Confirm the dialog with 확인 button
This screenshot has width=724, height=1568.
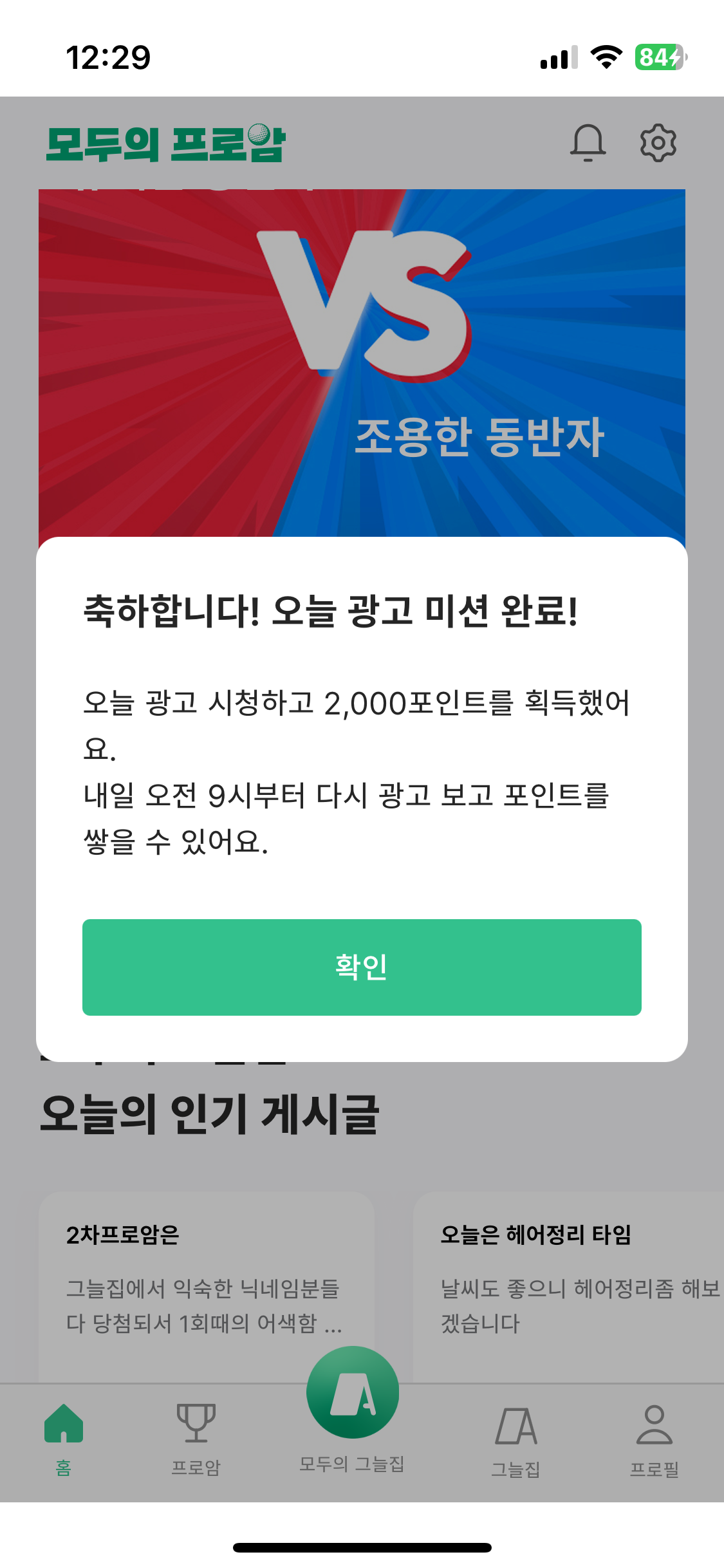tap(362, 967)
